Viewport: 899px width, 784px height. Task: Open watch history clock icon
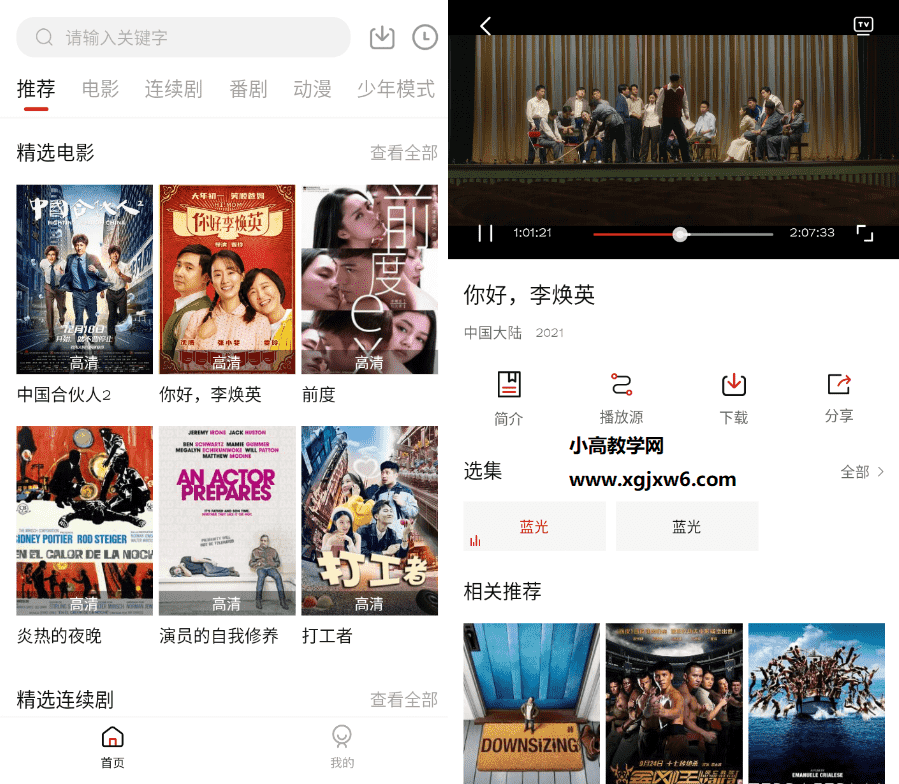(425, 37)
